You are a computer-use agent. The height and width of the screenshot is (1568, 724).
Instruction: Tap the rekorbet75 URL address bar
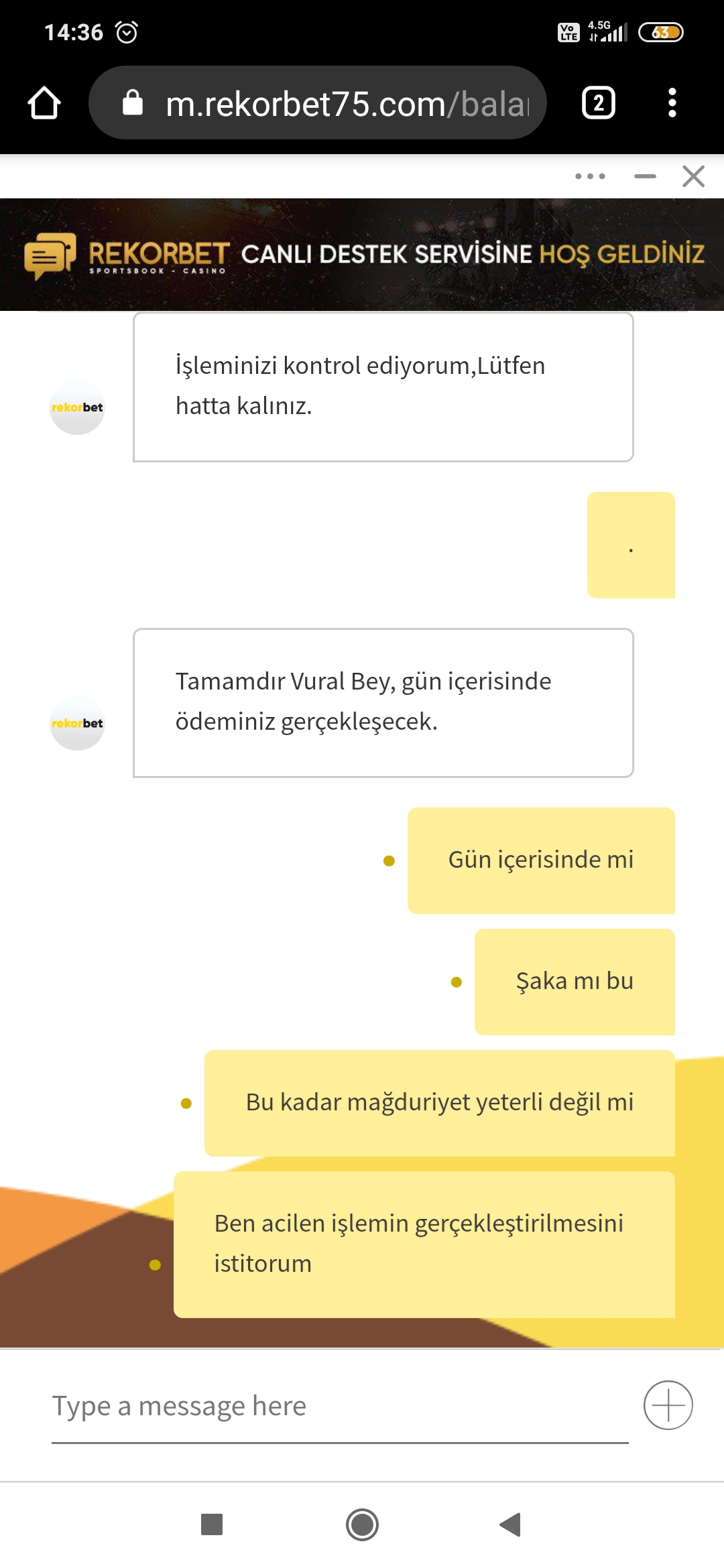pyautogui.click(x=318, y=103)
